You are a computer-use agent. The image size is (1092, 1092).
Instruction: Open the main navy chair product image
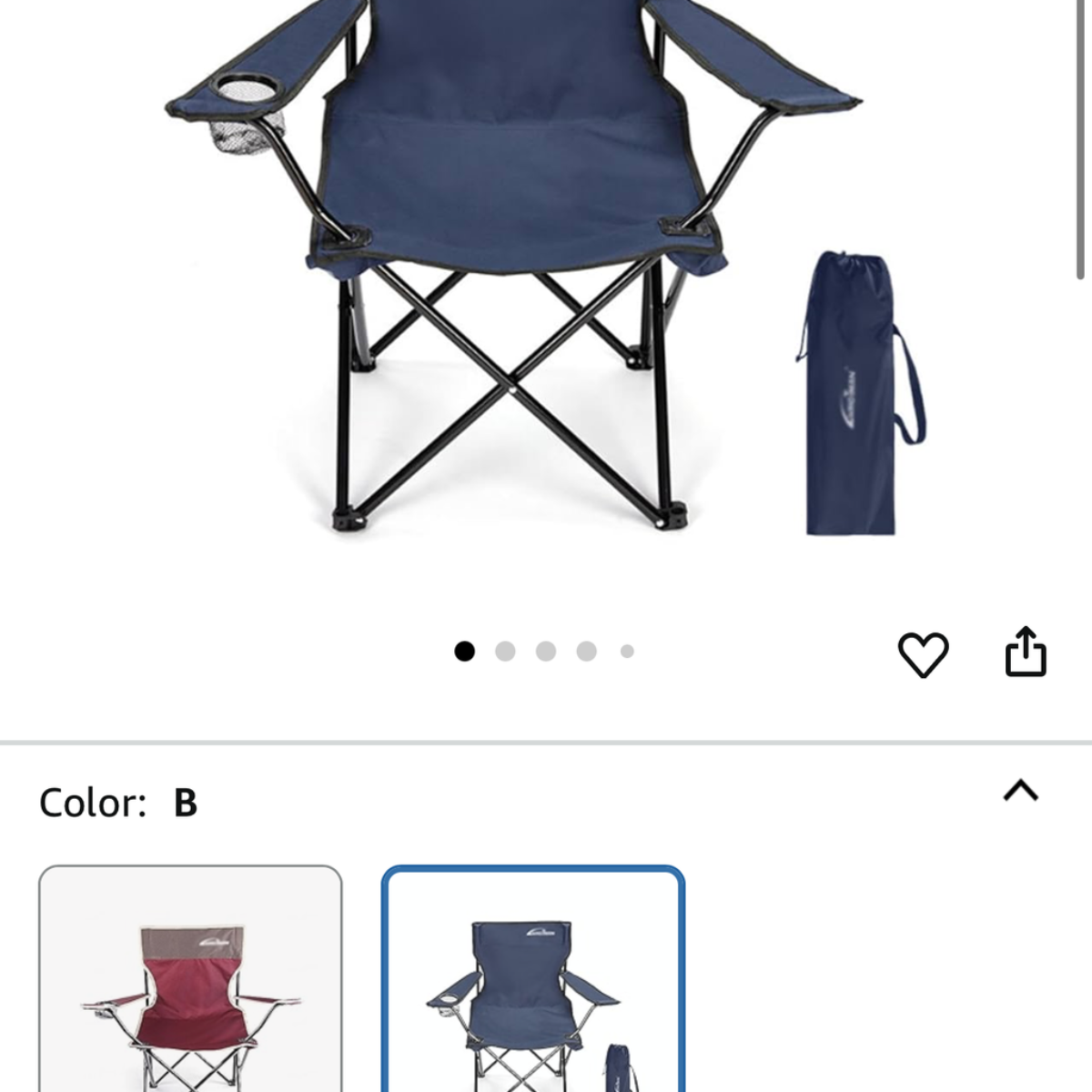[514, 273]
